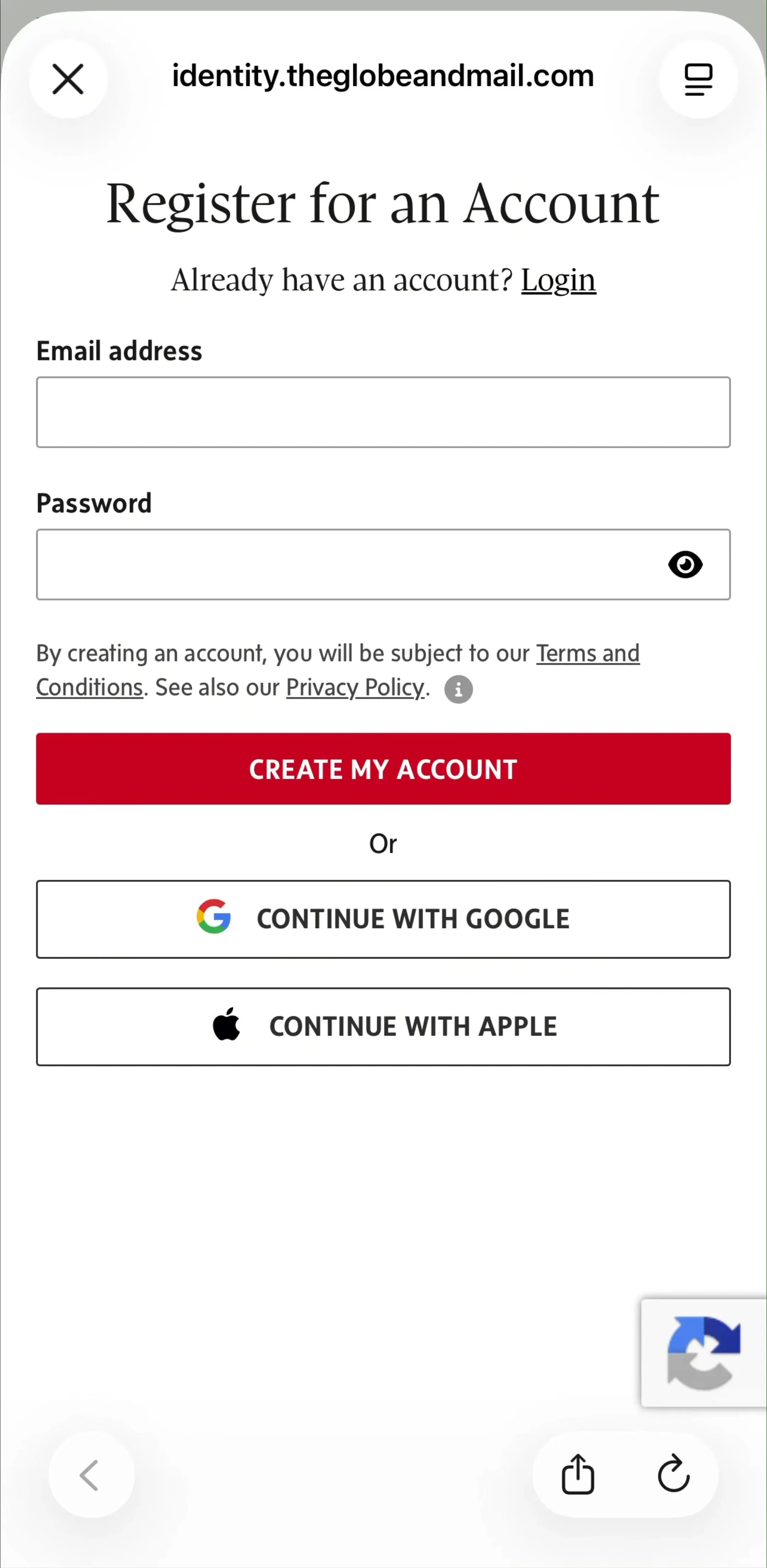The image size is (767, 1568).
Task: Open the reader view icon beside the URL
Action: 698,79
